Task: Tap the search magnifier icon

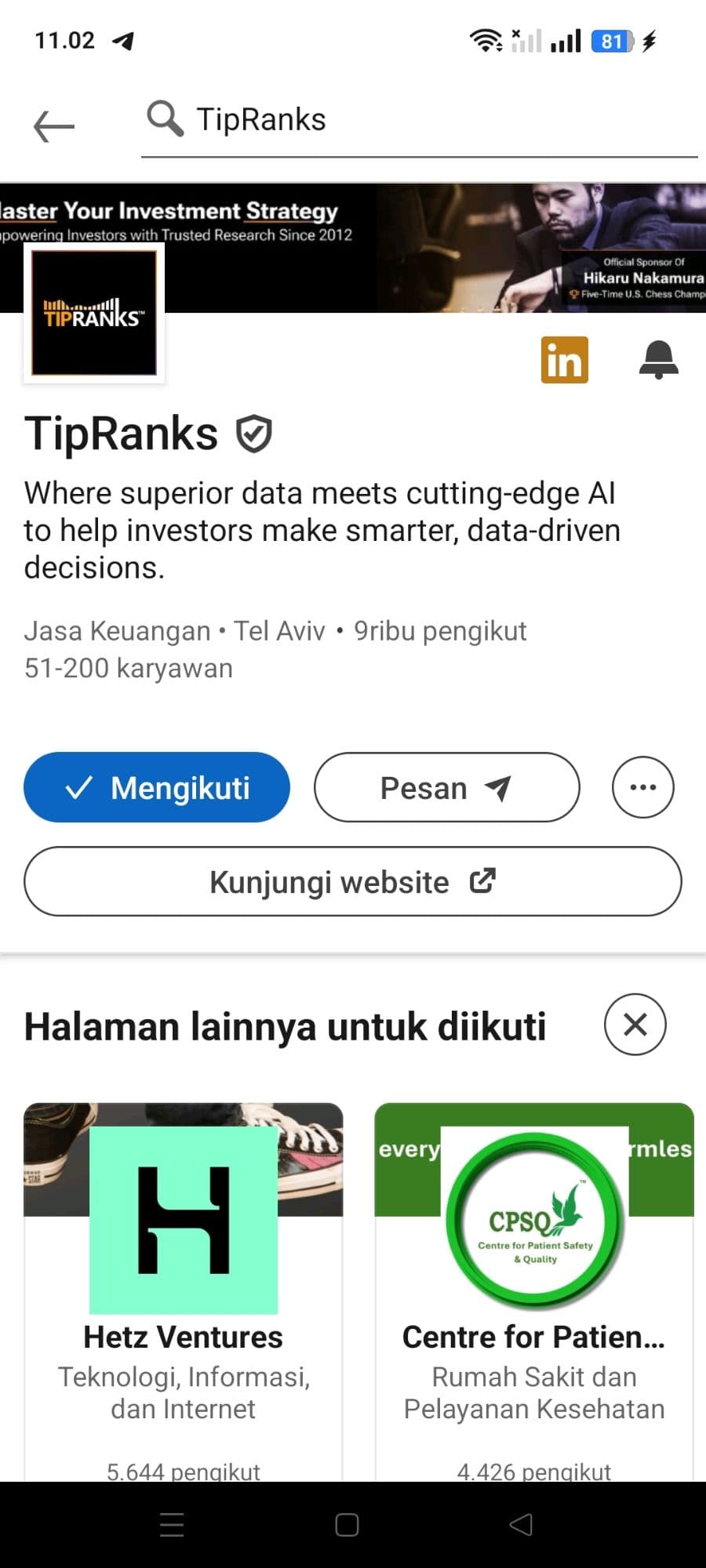Action: pyautogui.click(x=162, y=118)
